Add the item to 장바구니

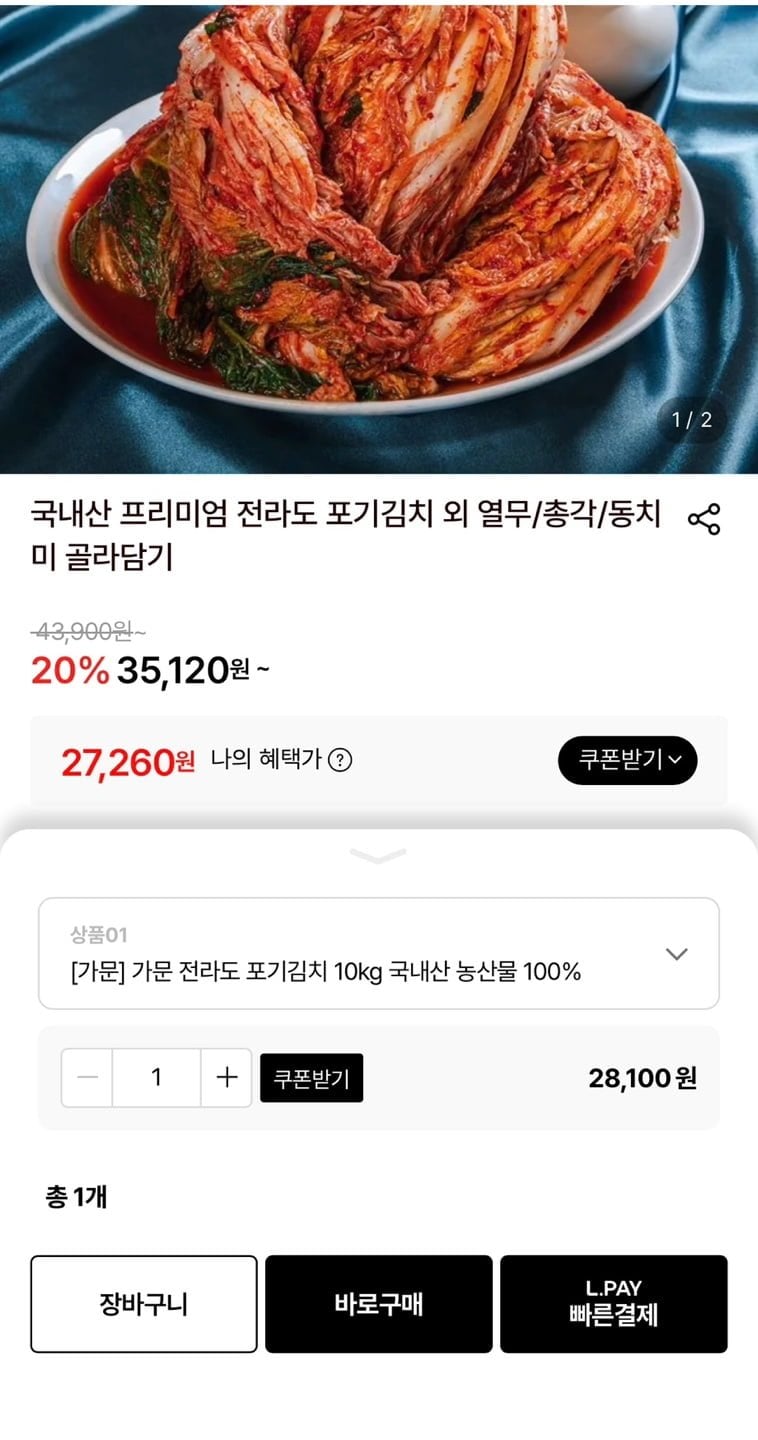[144, 1304]
